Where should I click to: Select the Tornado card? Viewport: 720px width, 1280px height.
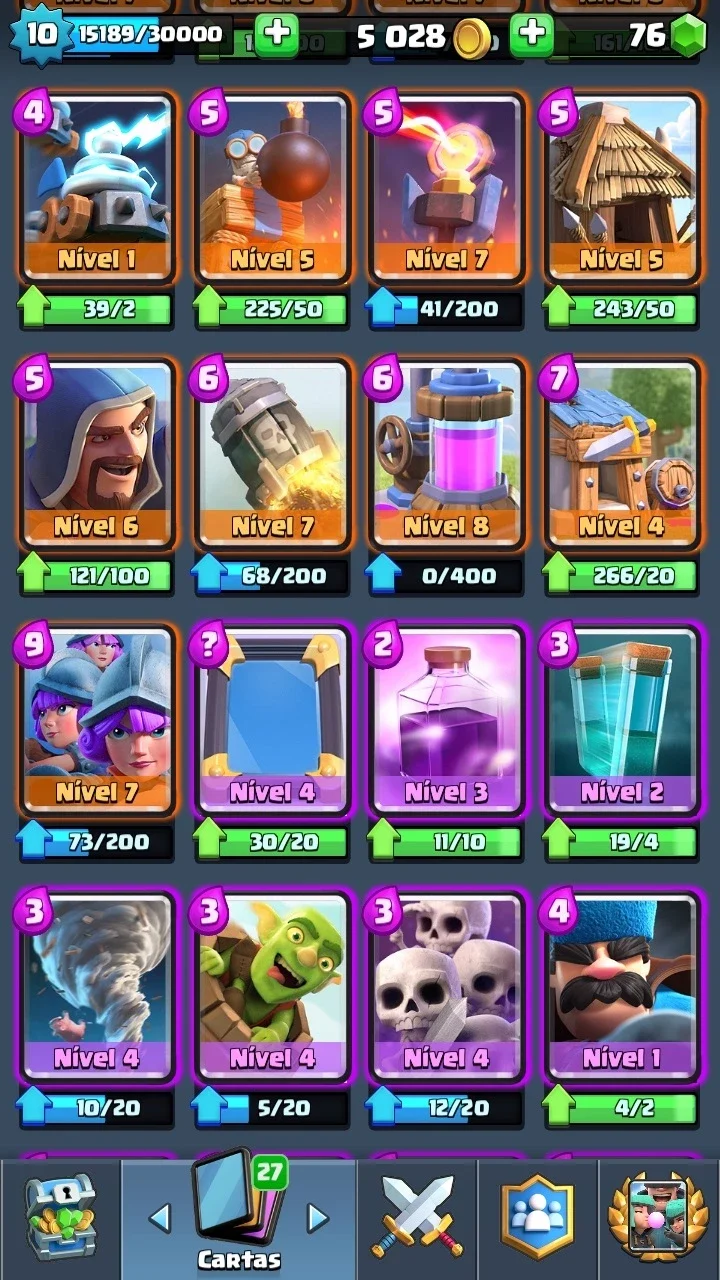point(97,987)
